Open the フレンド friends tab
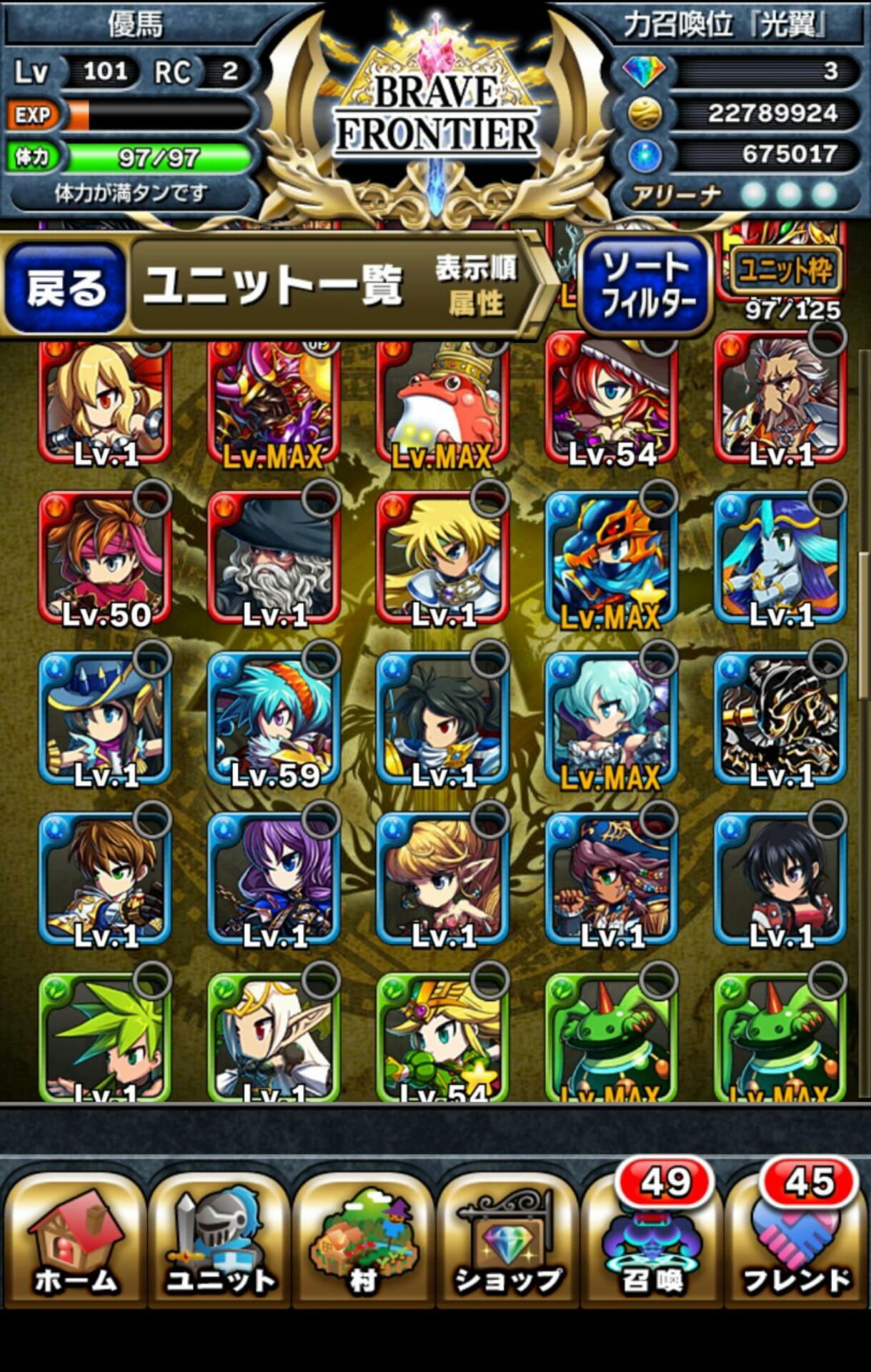The width and height of the screenshot is (871, 1372). pyautogui.click(x=796, y=1240)
